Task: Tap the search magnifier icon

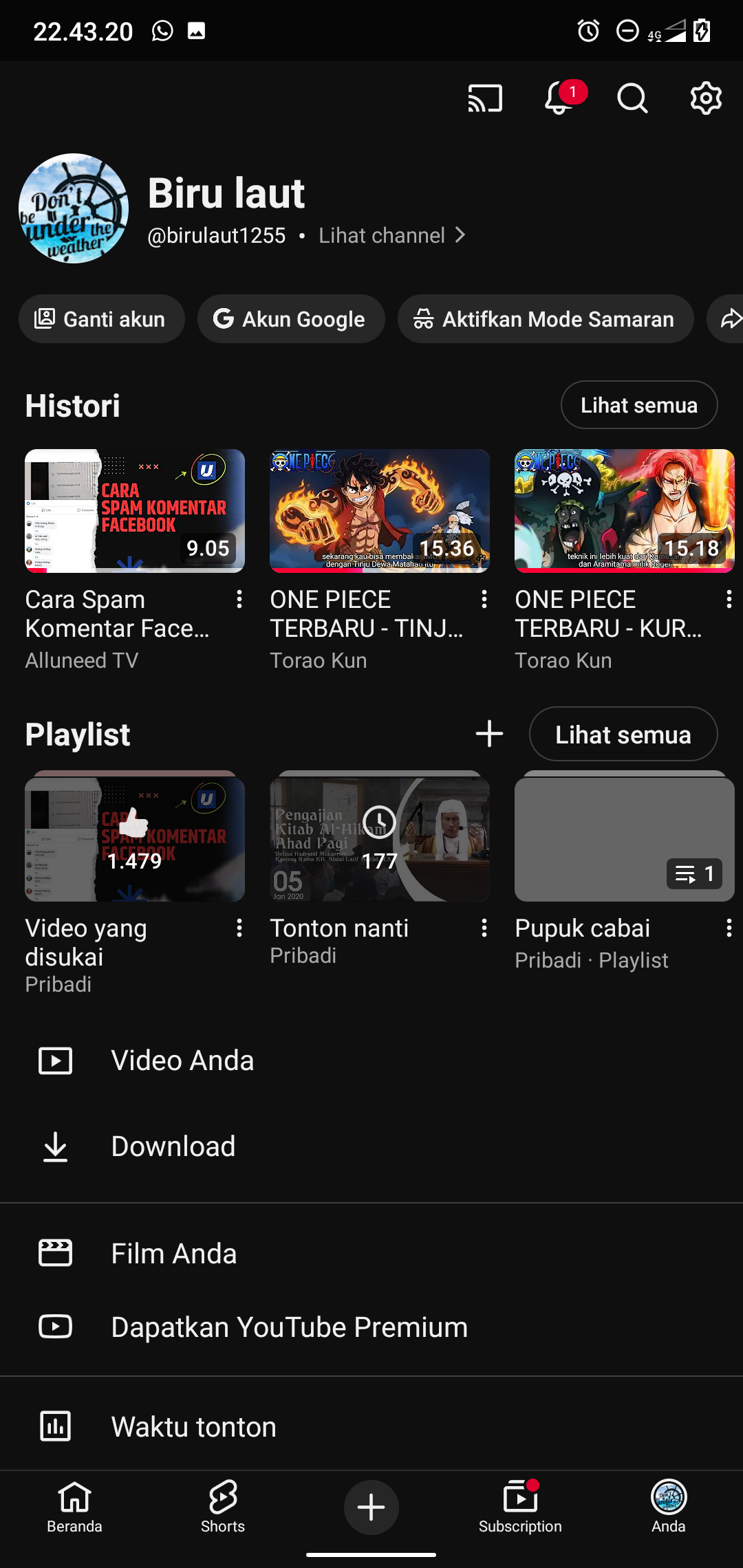Action: click(632, 98)
